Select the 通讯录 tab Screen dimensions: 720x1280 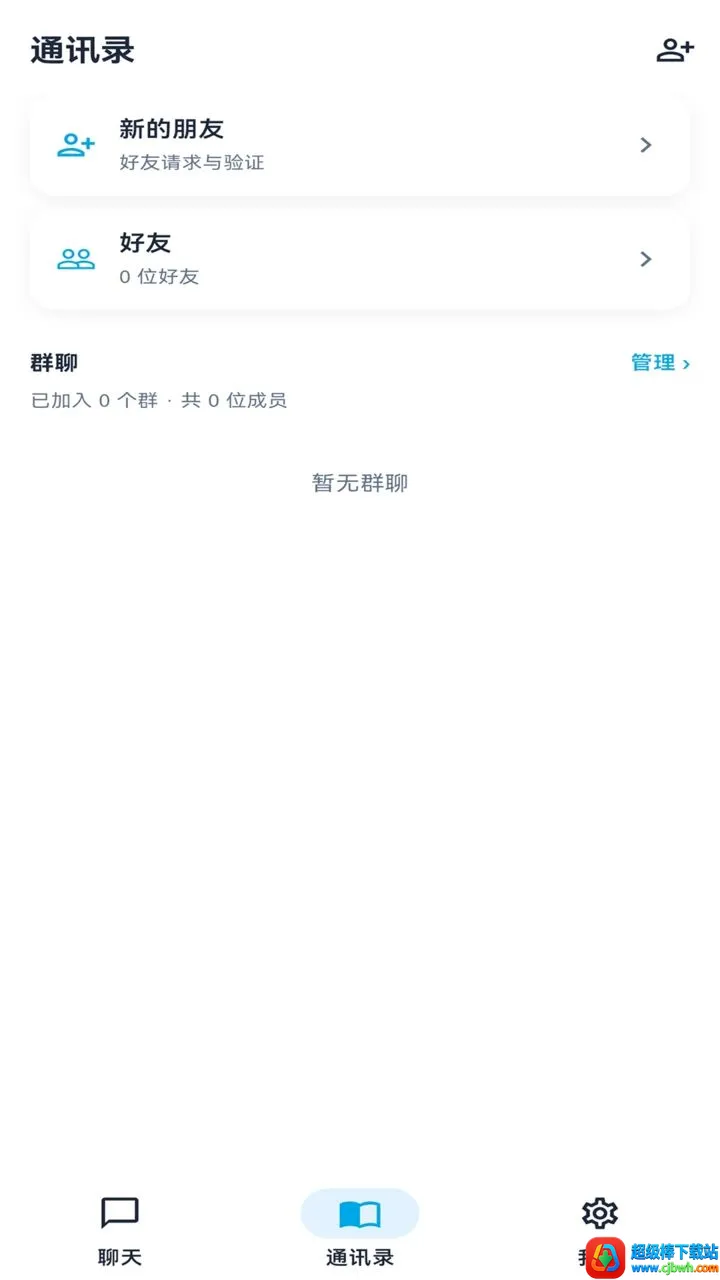[360, 1232]
